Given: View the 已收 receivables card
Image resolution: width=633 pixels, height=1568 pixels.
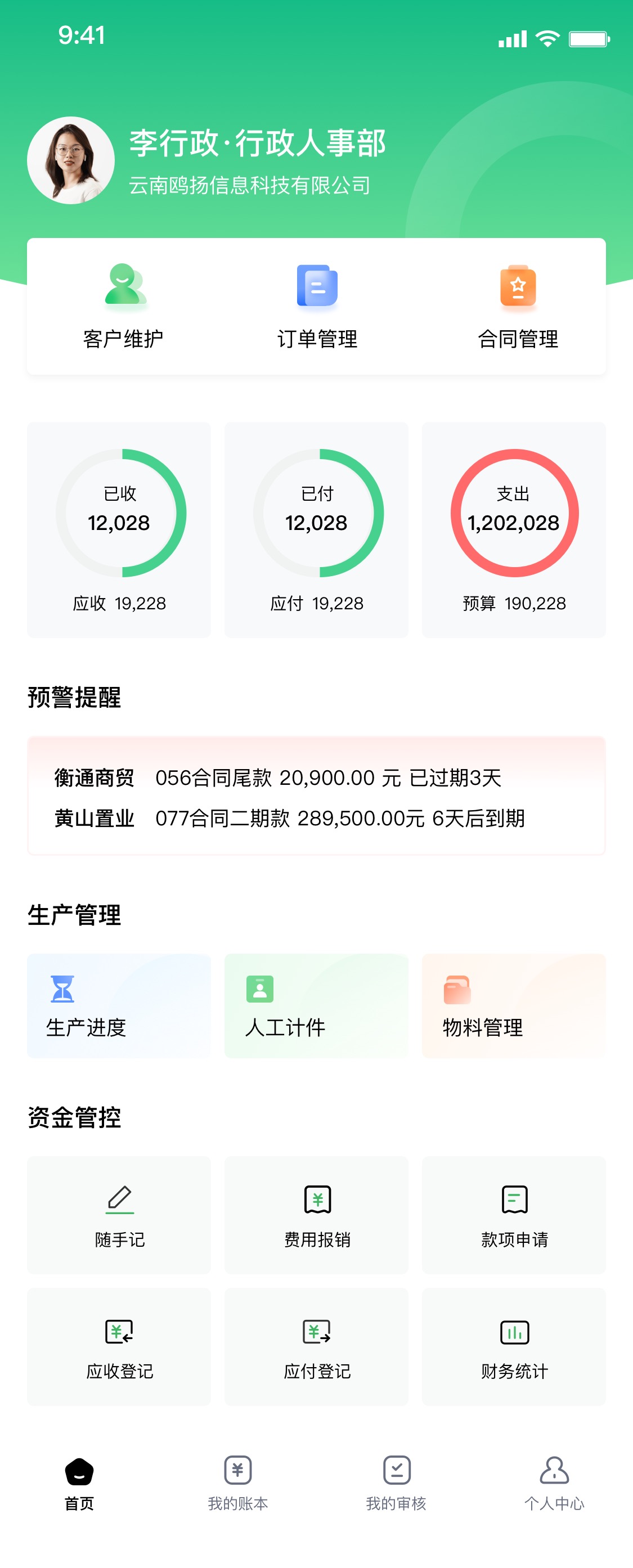Looking at the screenshot, I should [119, 529].
